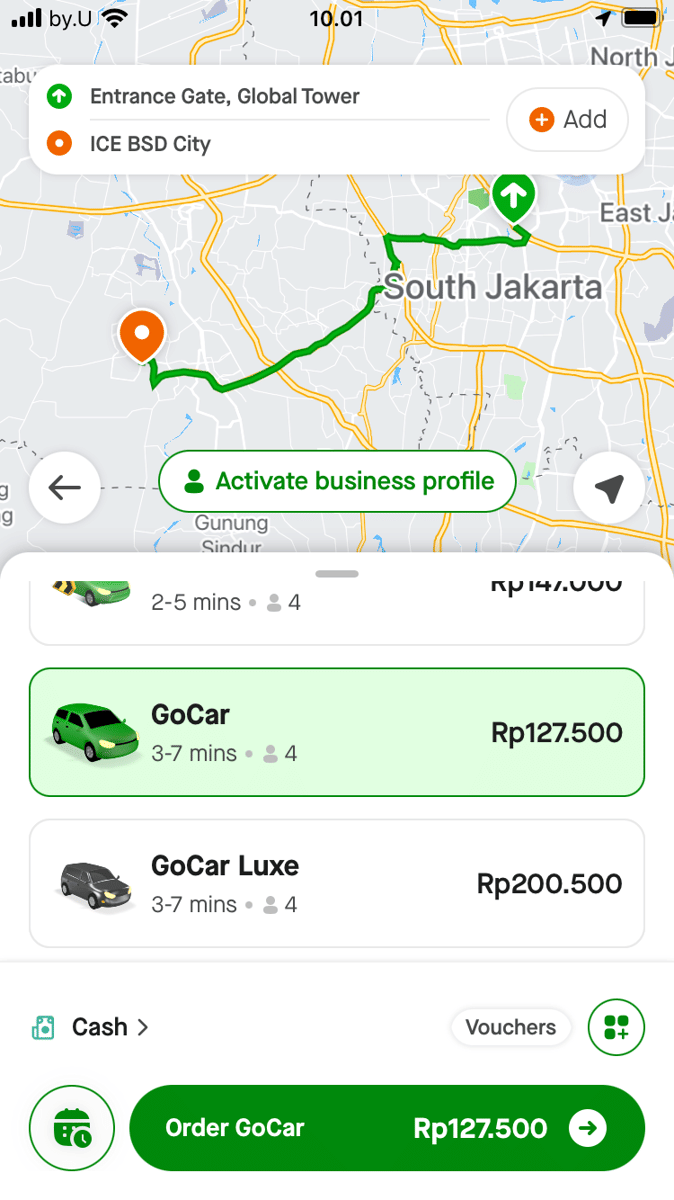Choose GoCar Luxe for Rp200.500
This screenshot has width=674, height=1200.
click(x=337, y=883)
